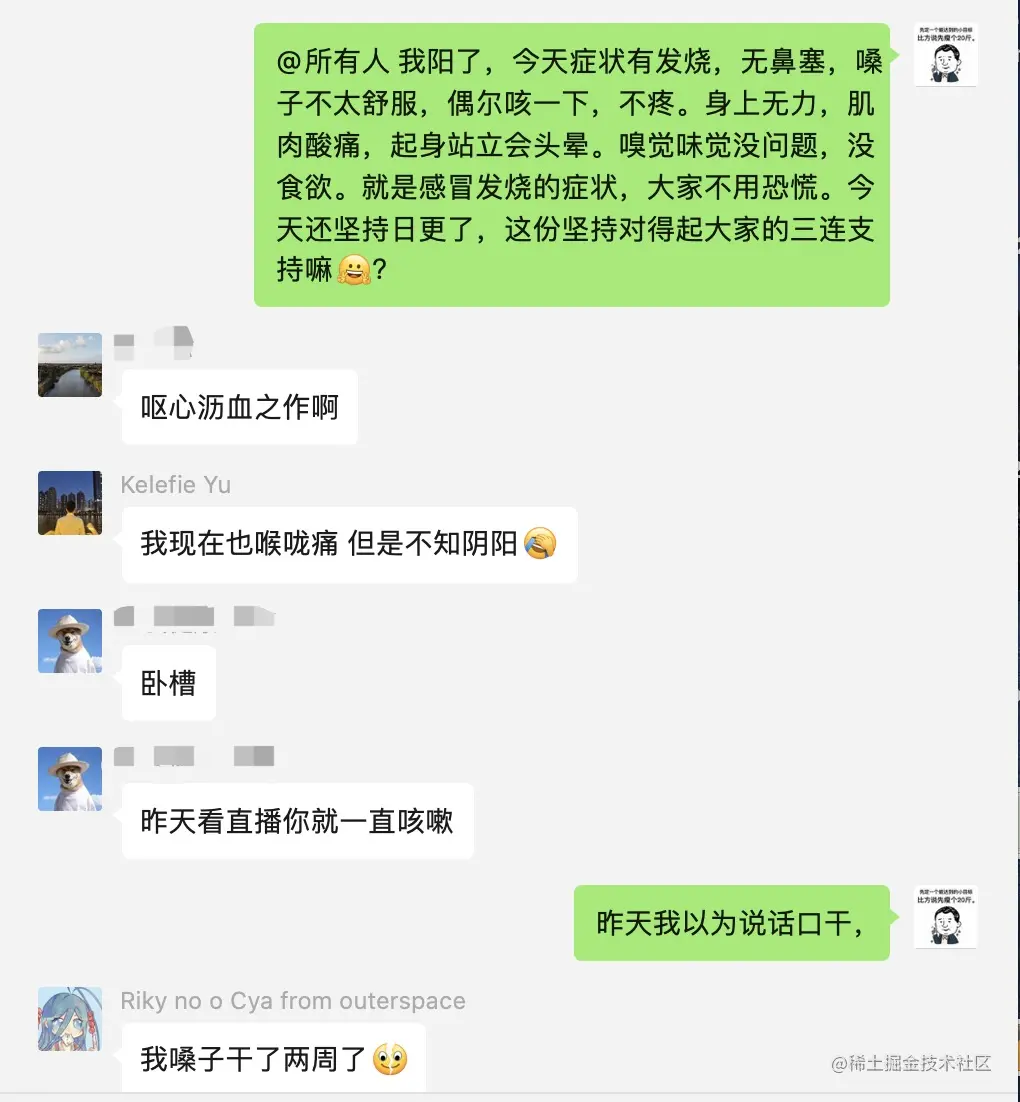The width and height of the screenshot is (1020, 1102).
Task: Tap the avatar beside "昨天我以为说话口干，"
Action: [x=945, y=916]
